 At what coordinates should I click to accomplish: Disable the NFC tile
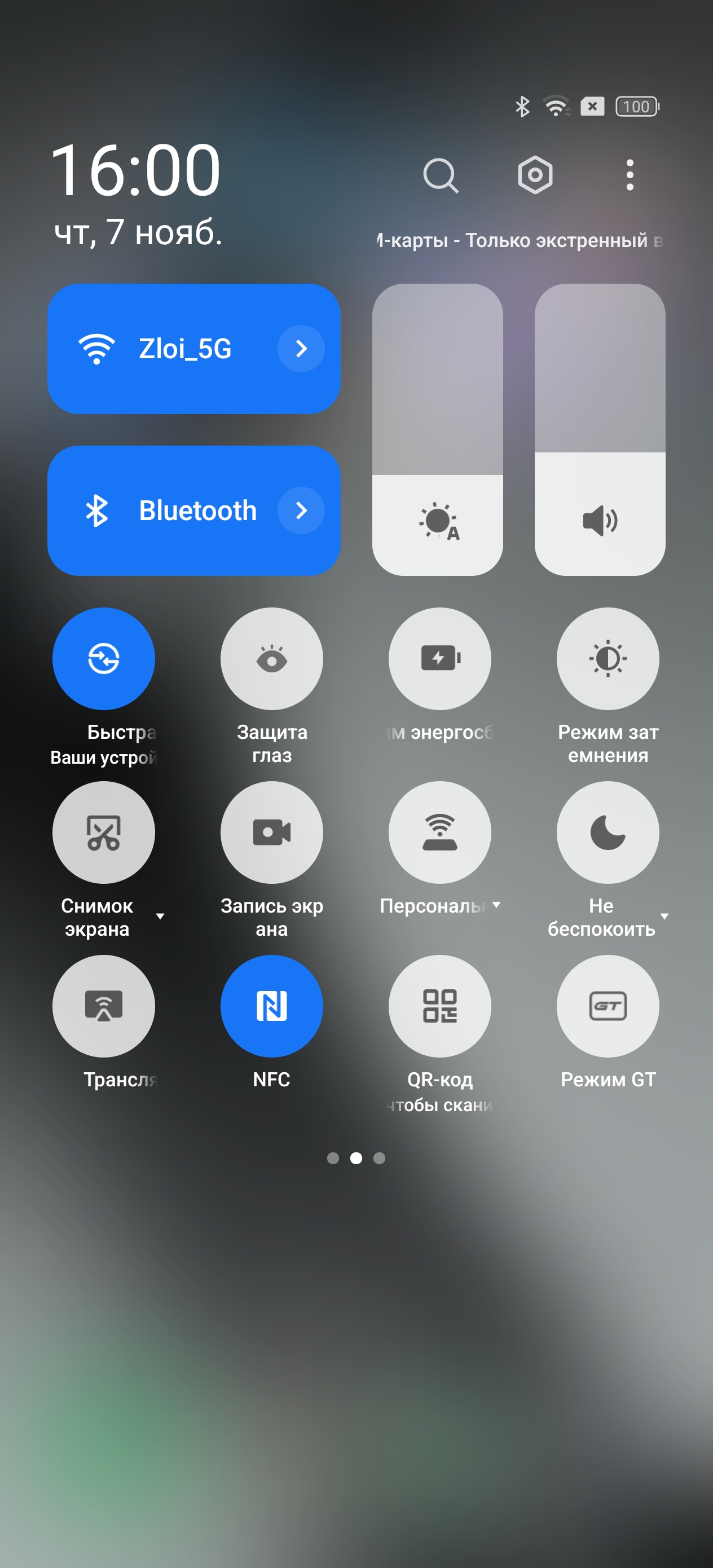(271, 1006)
